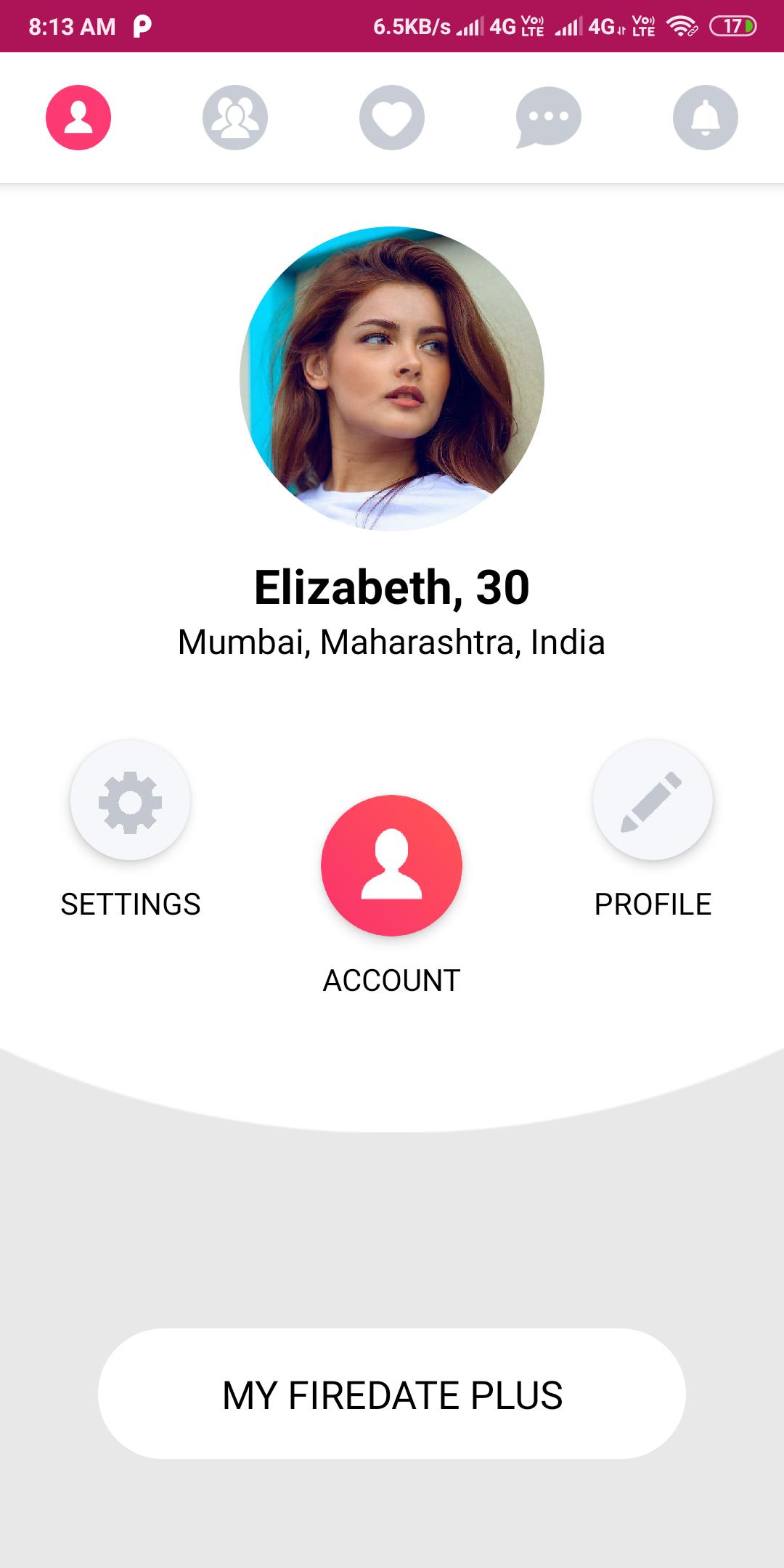Image resolution: width=784 pixels, height=1568 pixels.
Task: Go to the likes heart tab
Action: pos(392,118)
